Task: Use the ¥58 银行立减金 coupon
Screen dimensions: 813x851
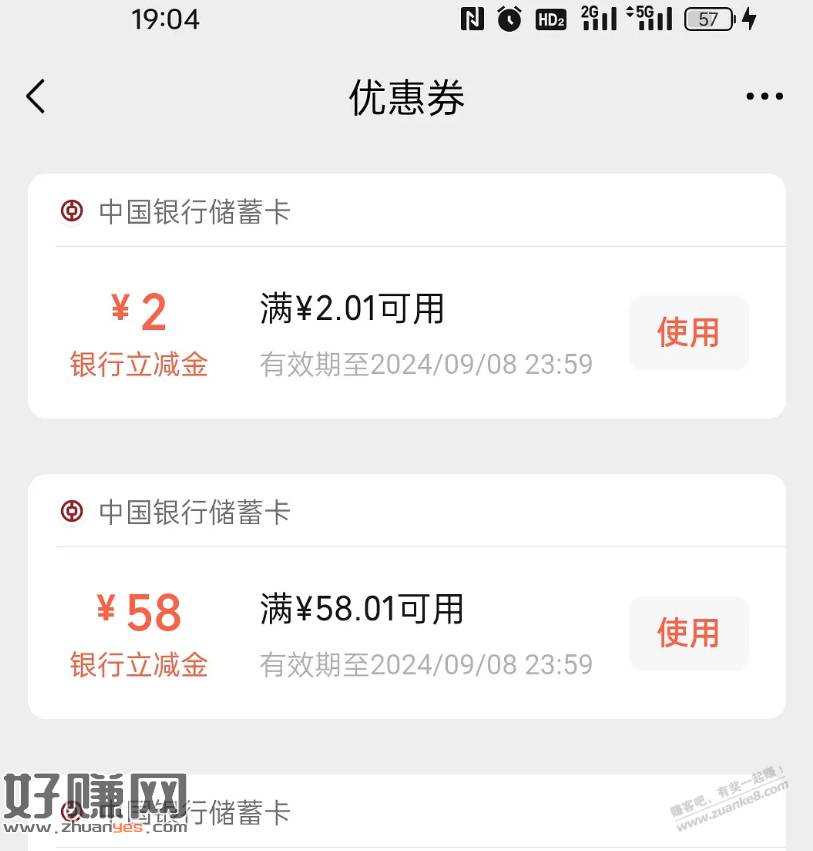Action: (688, 633)
